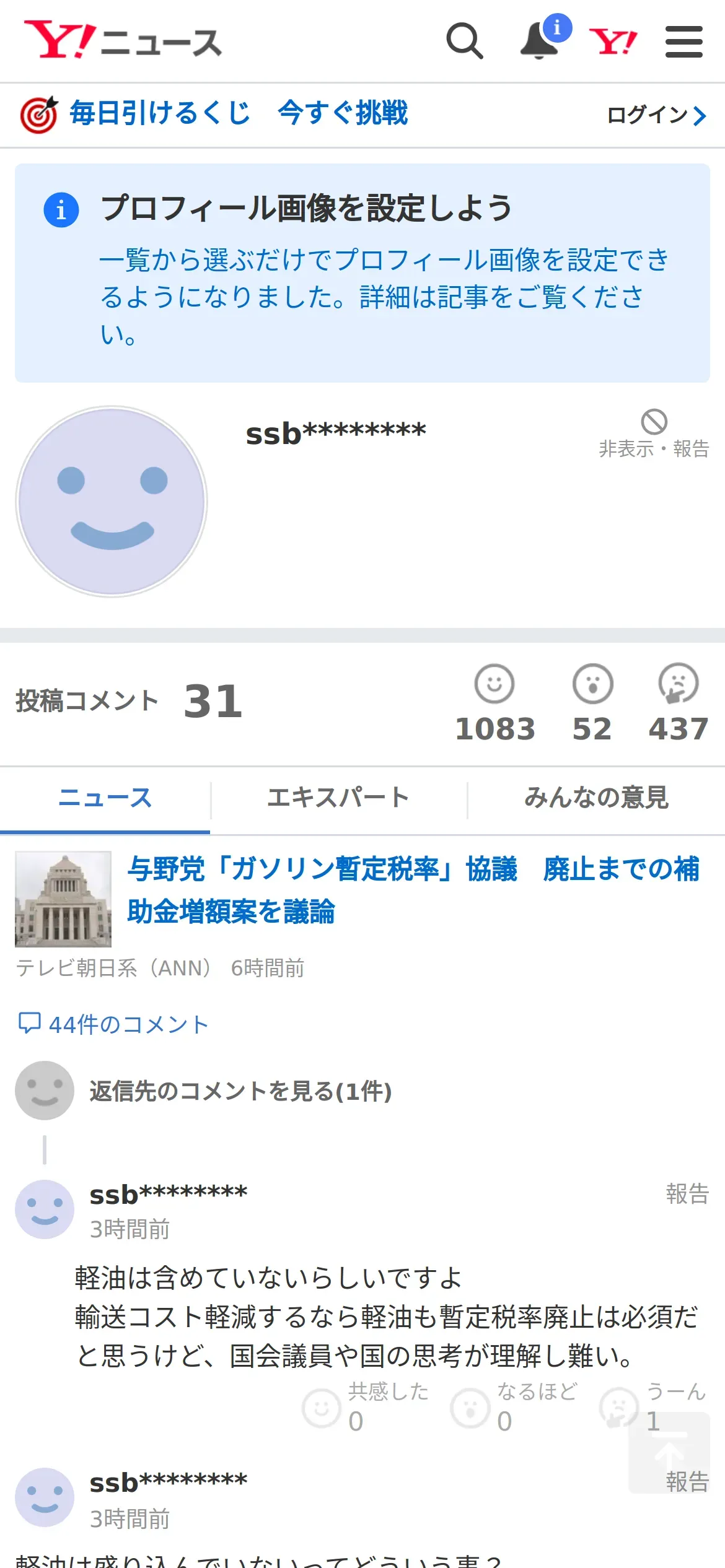Switch to the エキスパート tab
Viewport: 725px width, 1568px height.
338,798
